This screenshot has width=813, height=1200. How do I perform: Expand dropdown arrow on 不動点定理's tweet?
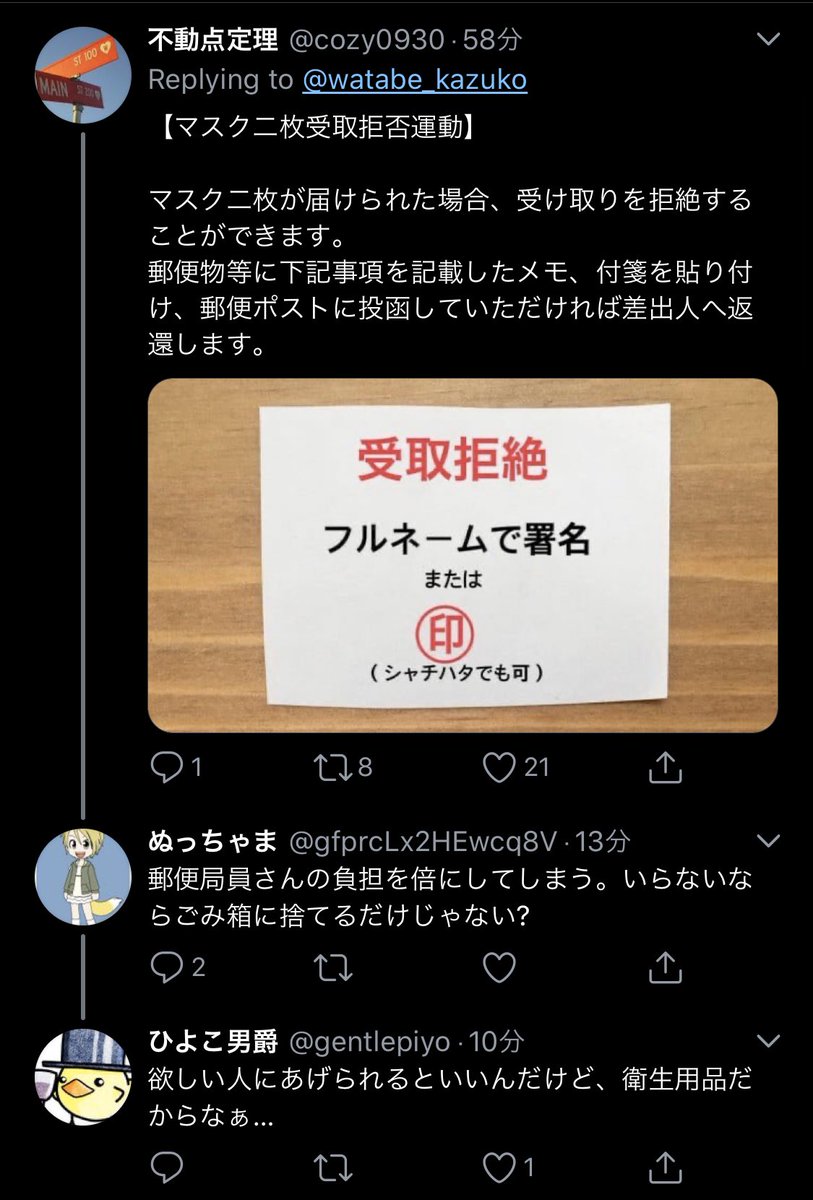coord(767,40)
